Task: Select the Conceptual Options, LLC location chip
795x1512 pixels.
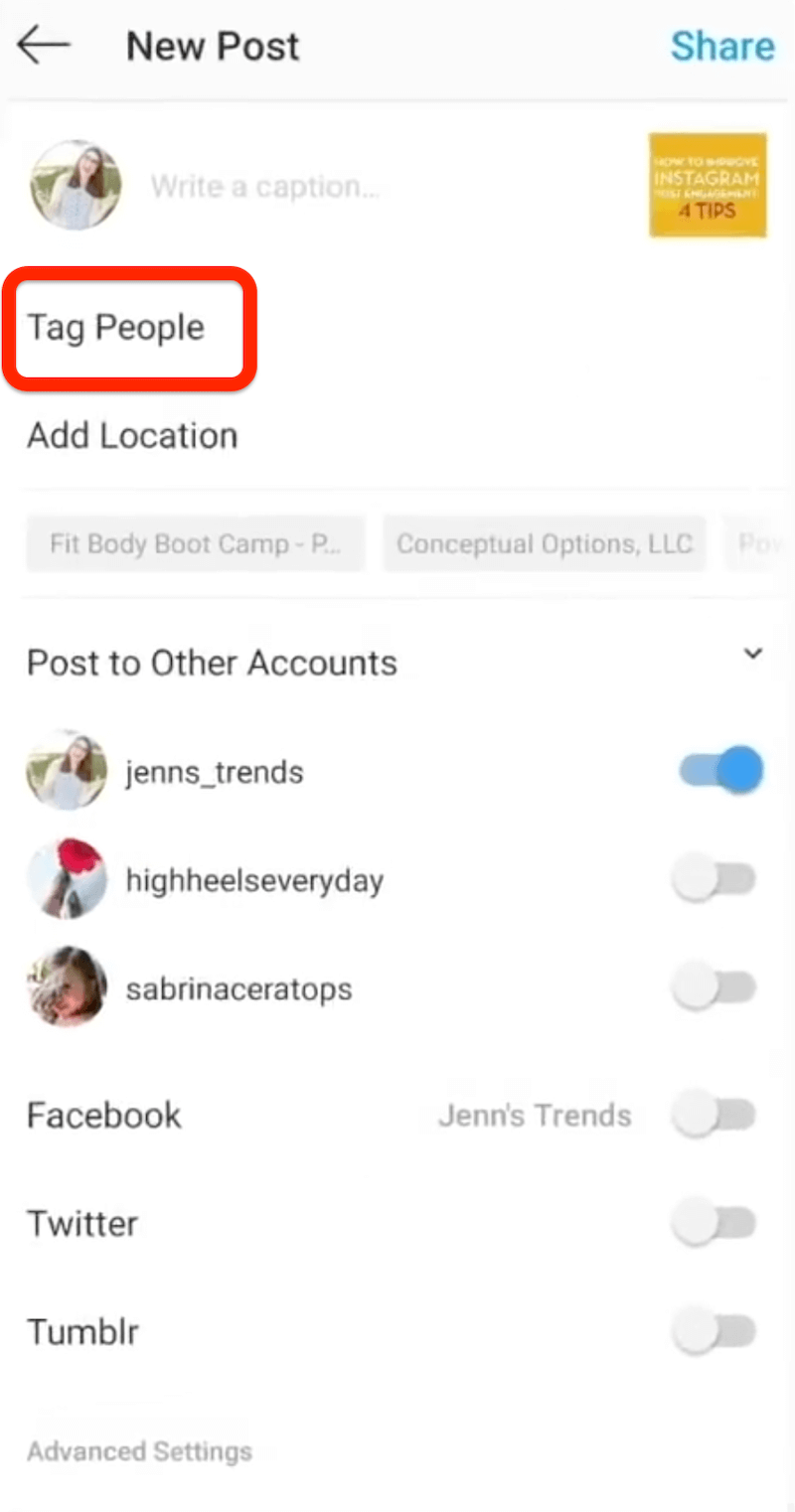Action: point(545,543)
